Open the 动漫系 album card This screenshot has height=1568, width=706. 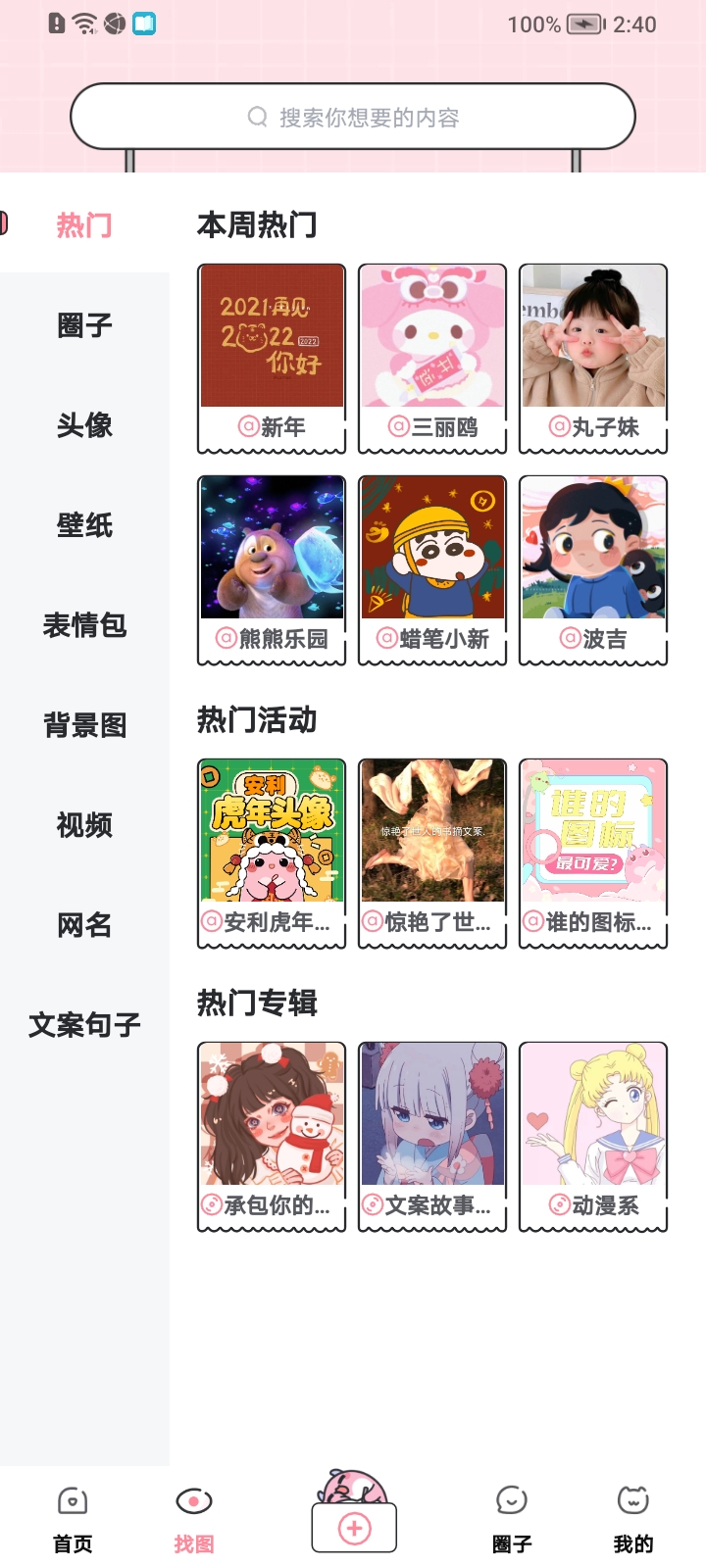click(x=593, y=1137)
